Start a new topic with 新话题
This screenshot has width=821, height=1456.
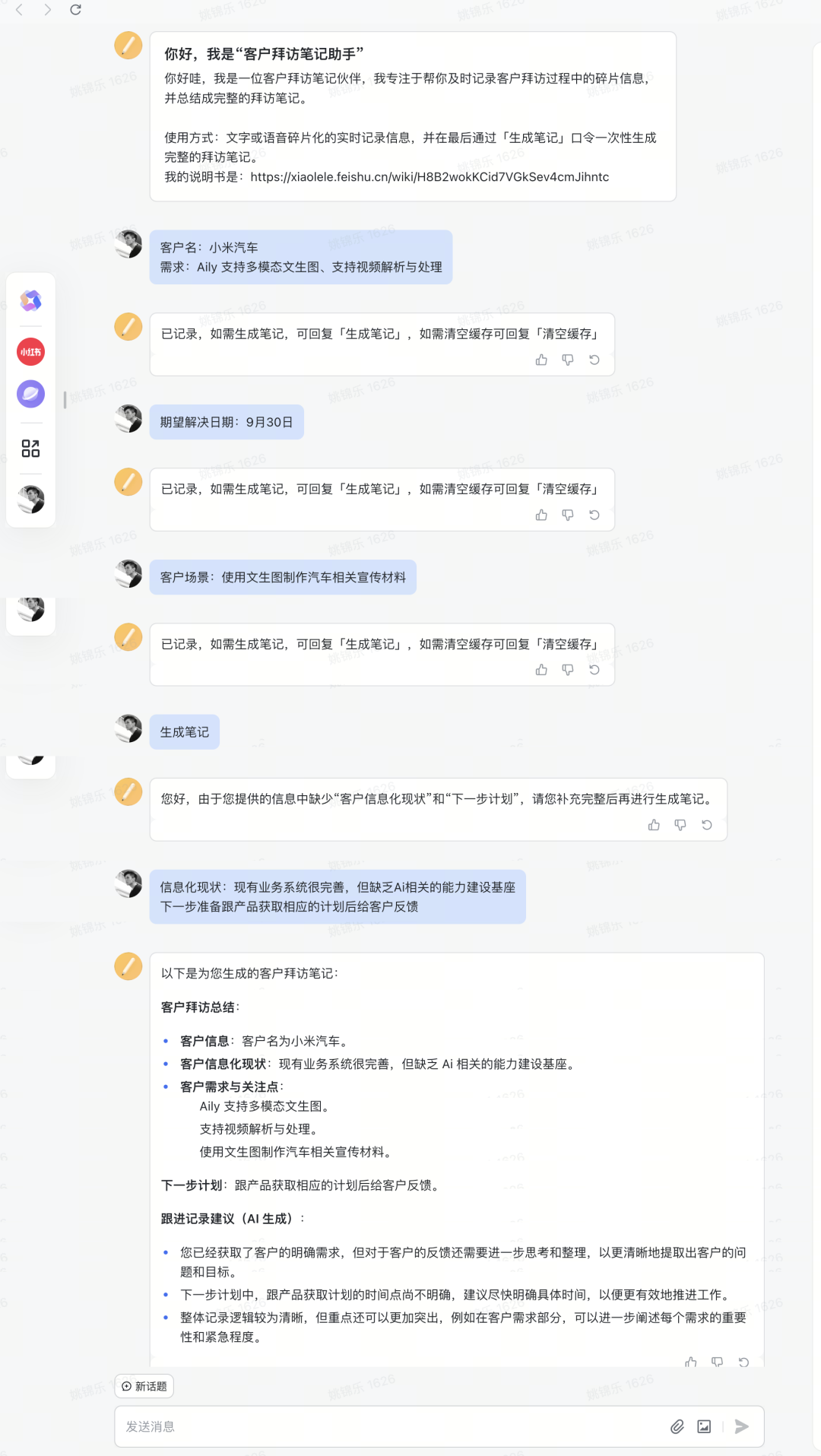tap(144, 1386)
